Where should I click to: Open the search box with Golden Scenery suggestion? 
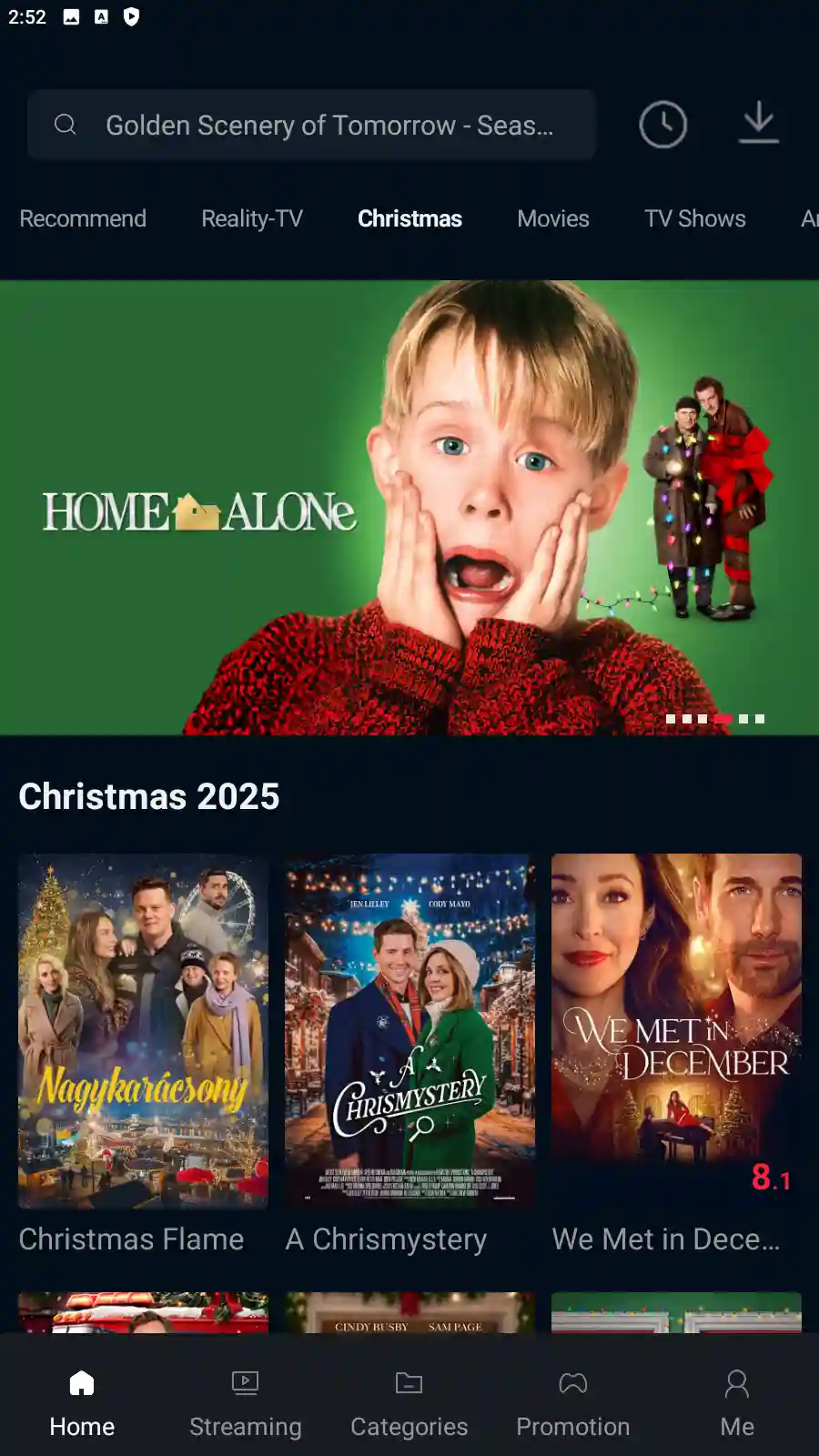coord(311,125)
